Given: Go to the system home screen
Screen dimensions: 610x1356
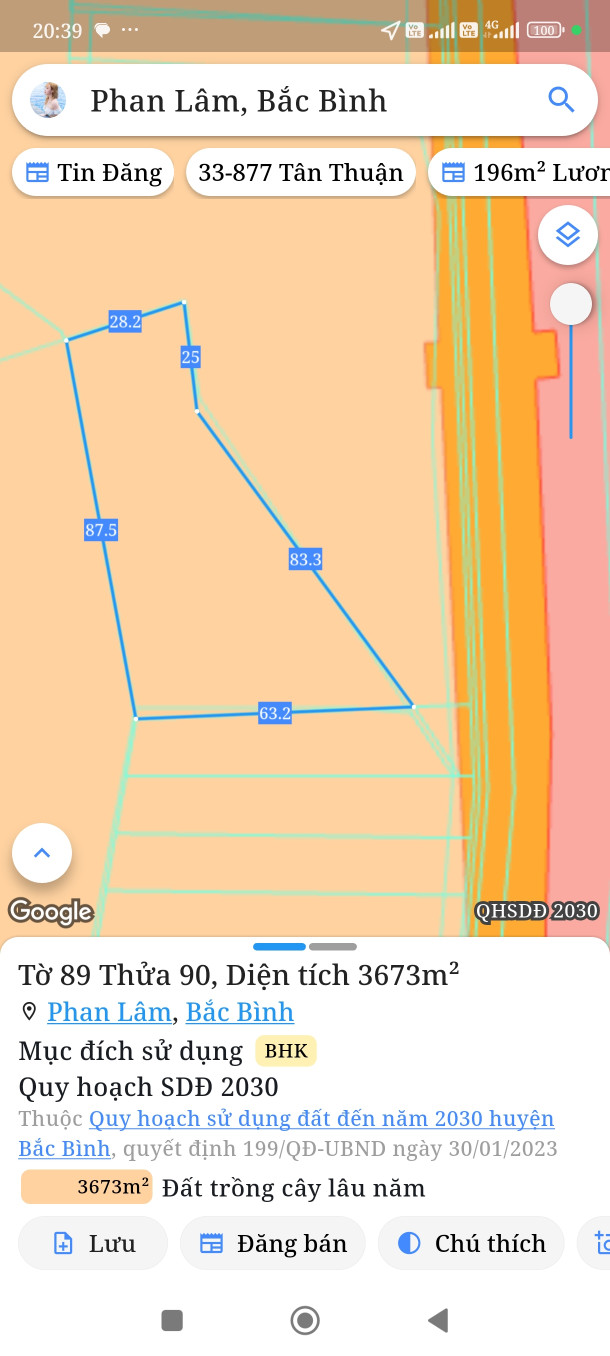Looking at the screenshot, I should [x=305, y=1321].
